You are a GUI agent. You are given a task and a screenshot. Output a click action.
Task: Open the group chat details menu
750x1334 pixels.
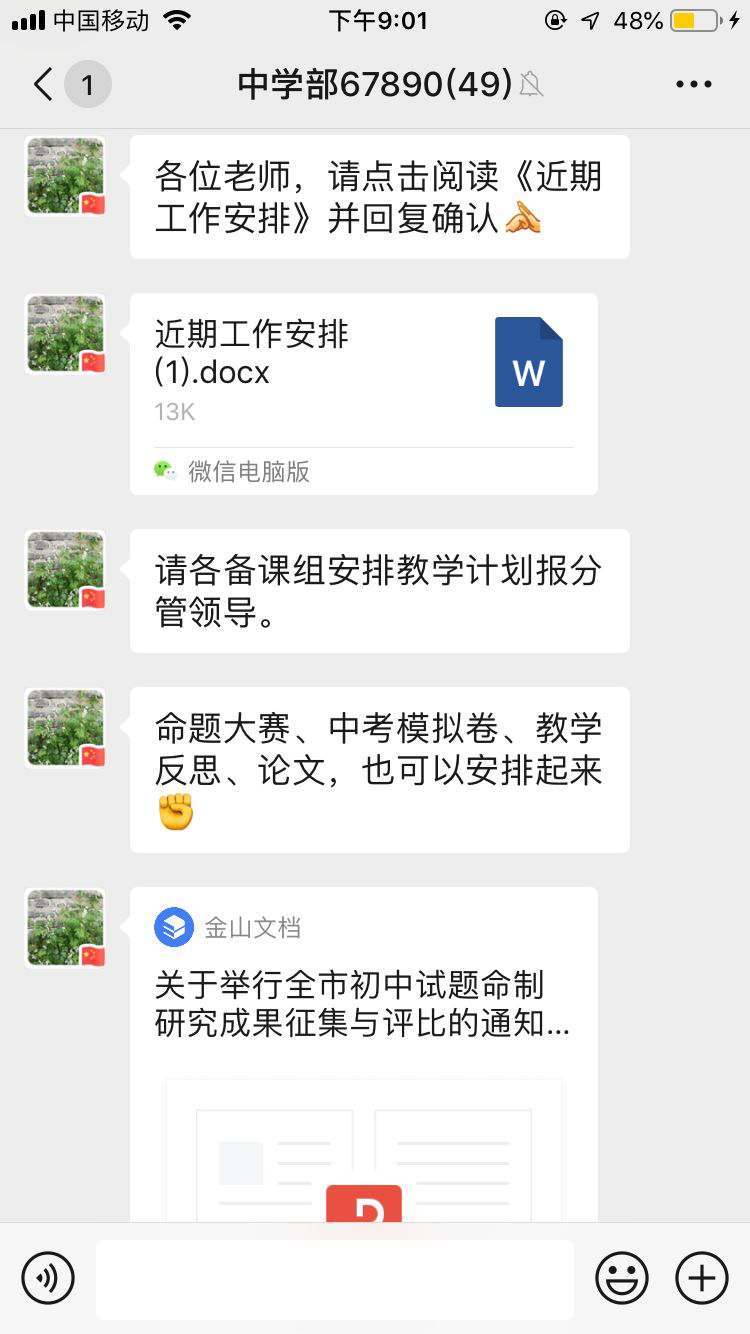693,85
